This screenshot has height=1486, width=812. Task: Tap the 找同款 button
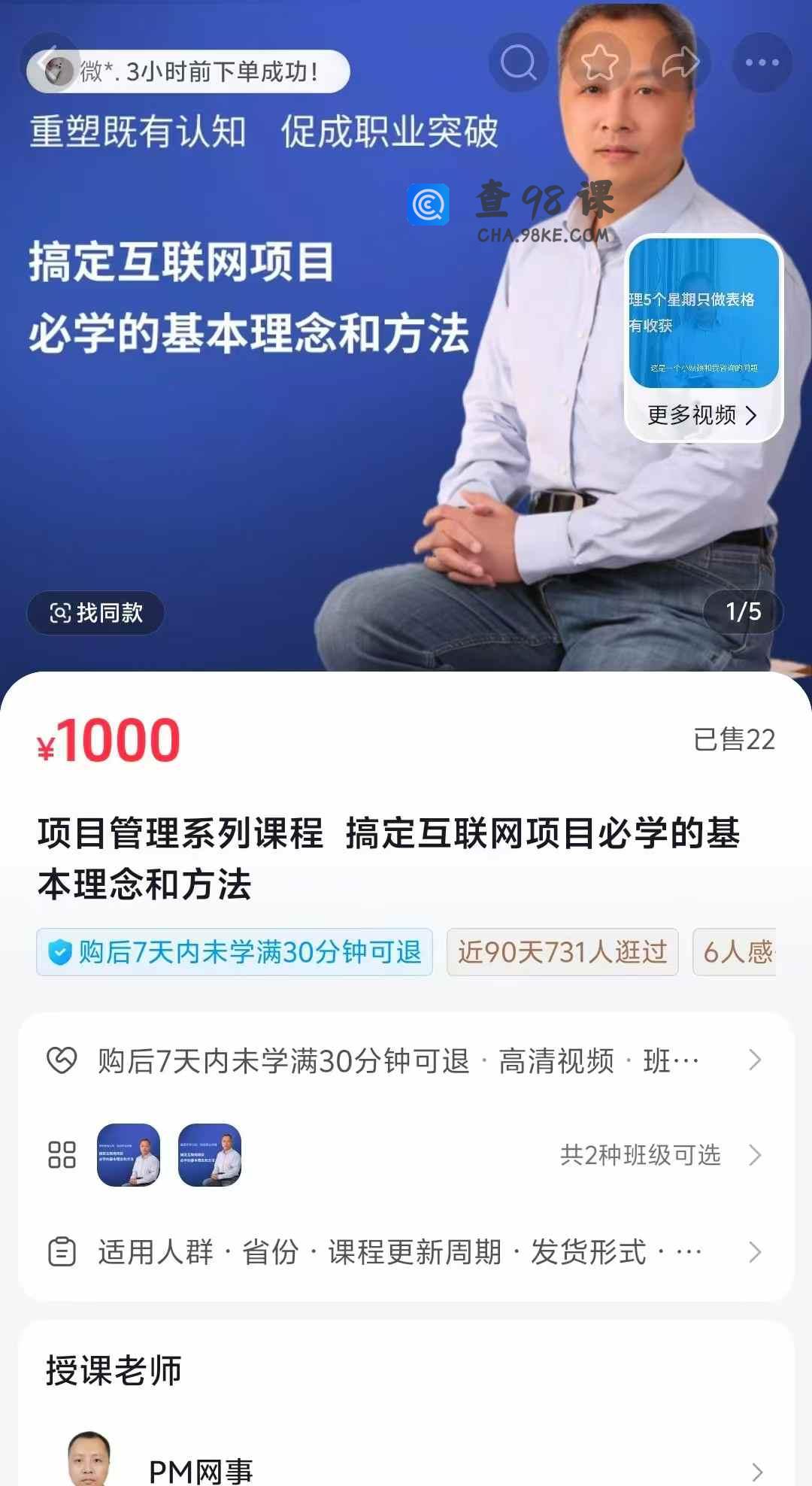point(95,613)
